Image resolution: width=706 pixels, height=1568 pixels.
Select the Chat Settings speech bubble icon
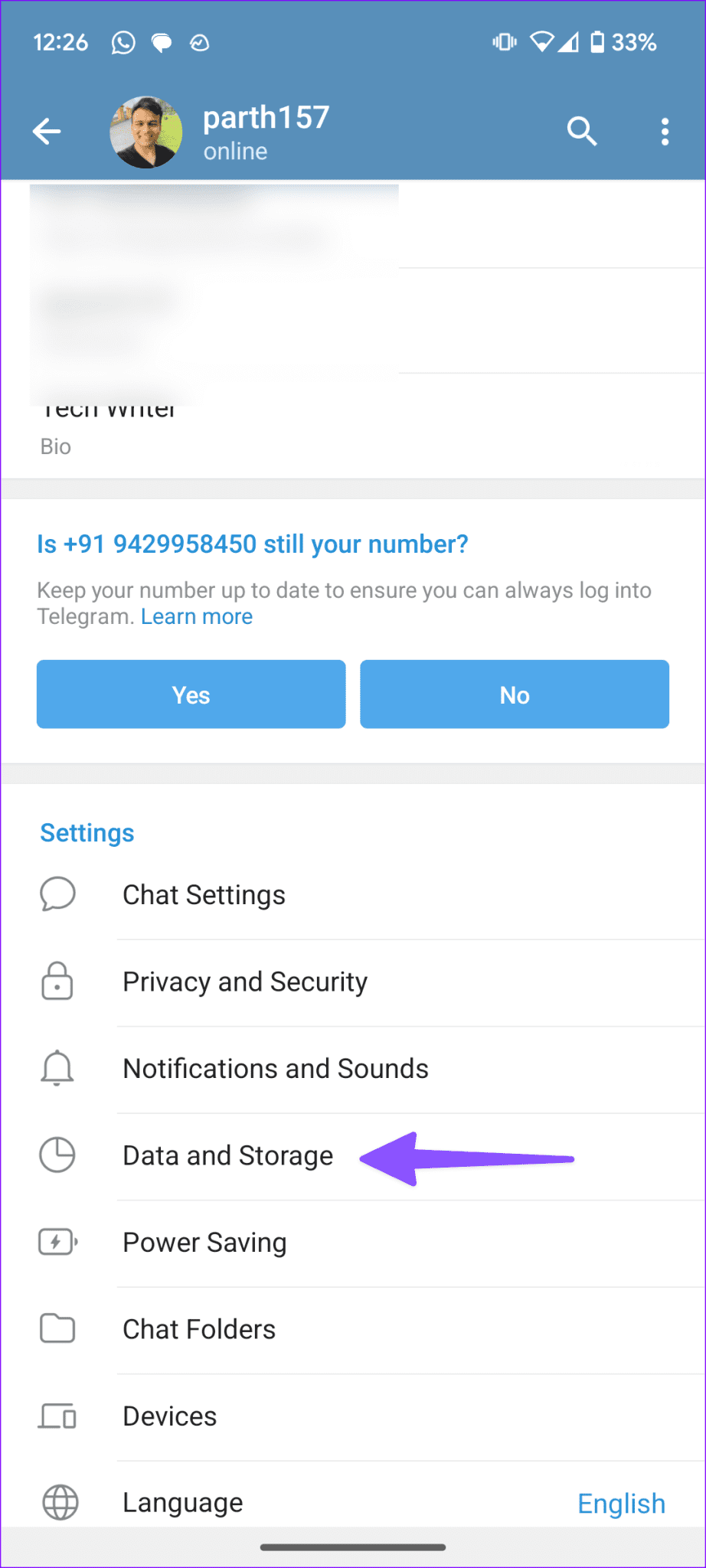point(57,893)
